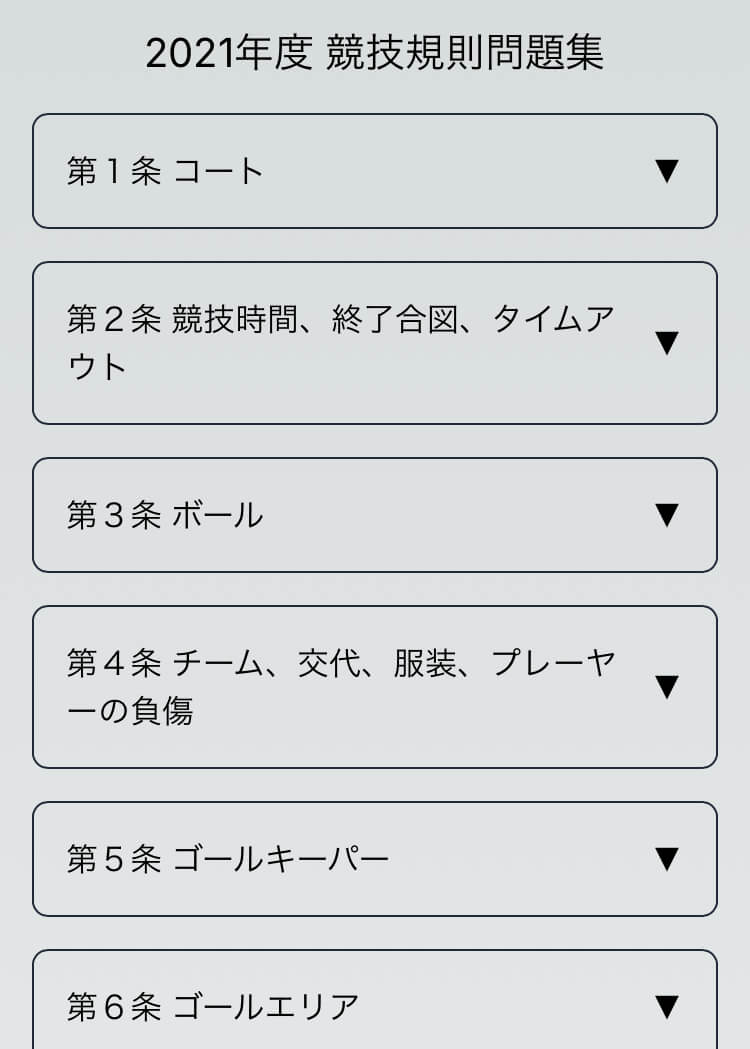This screenshot has height=1049, width=750.
Task: Open questions about court rules under 第1条
Action: coord(375,171)
